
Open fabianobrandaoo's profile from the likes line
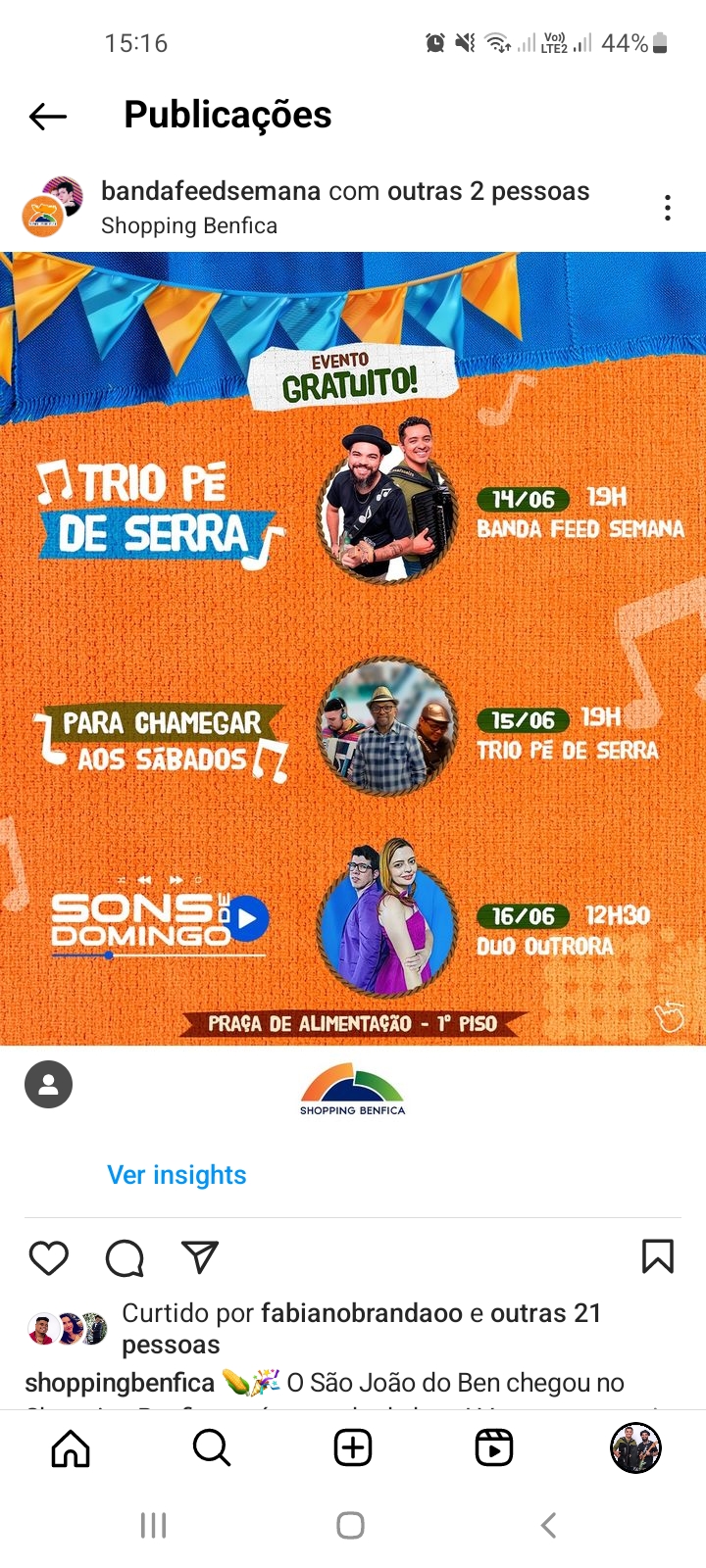[x=362, y=1313]
